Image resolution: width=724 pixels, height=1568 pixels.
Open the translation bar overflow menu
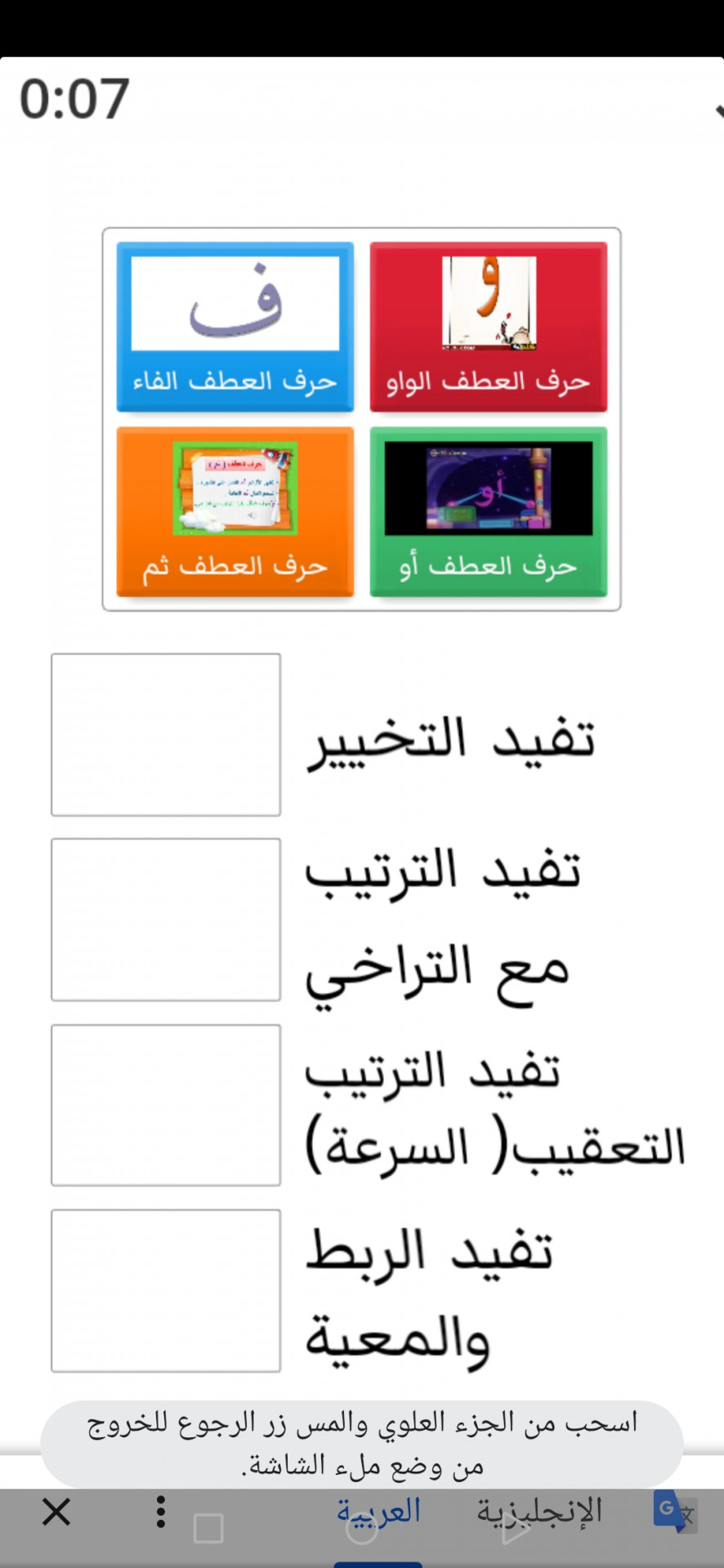(x=161, y=1512)
